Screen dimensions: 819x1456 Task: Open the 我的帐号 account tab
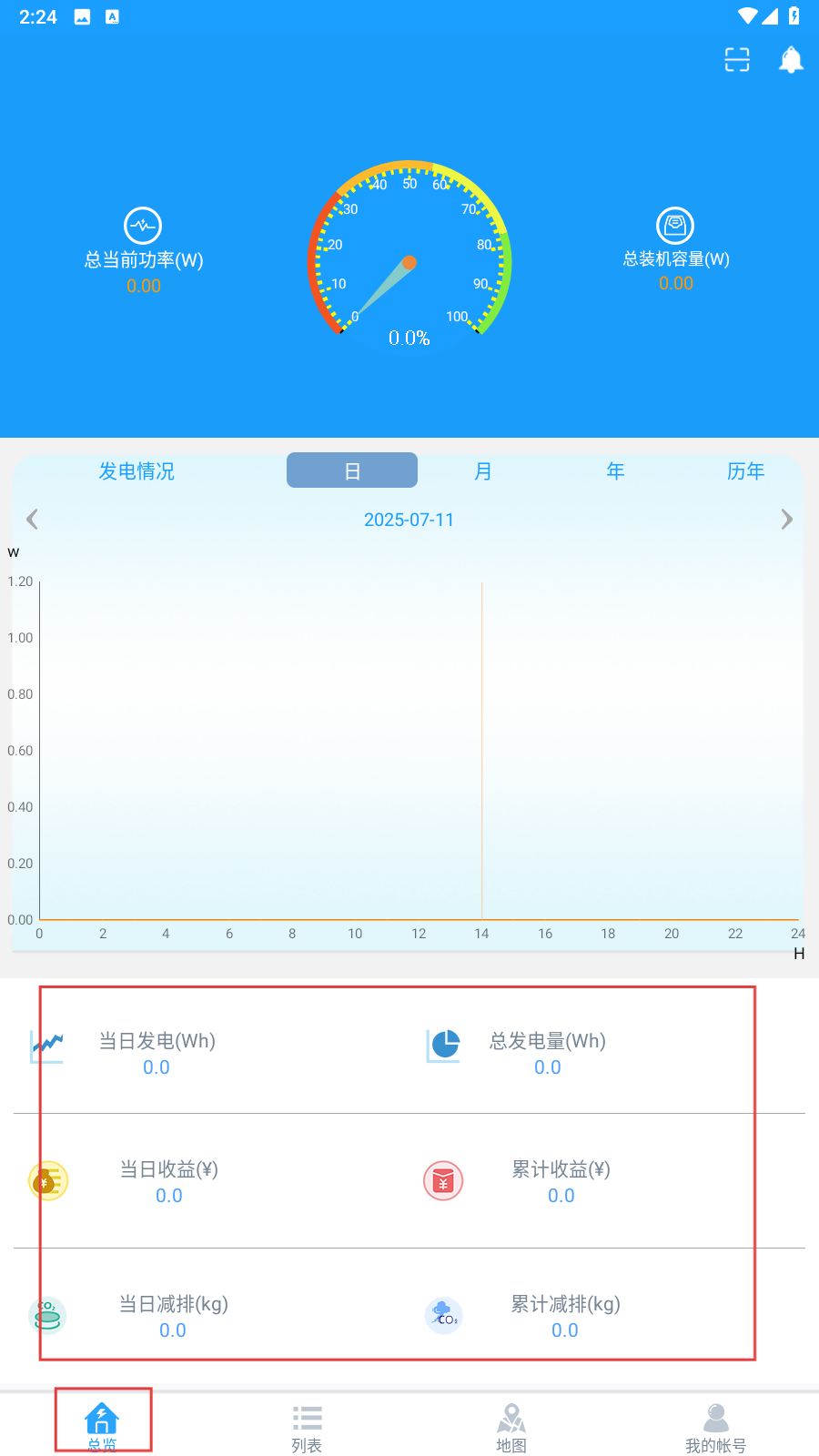(716, 1429)
